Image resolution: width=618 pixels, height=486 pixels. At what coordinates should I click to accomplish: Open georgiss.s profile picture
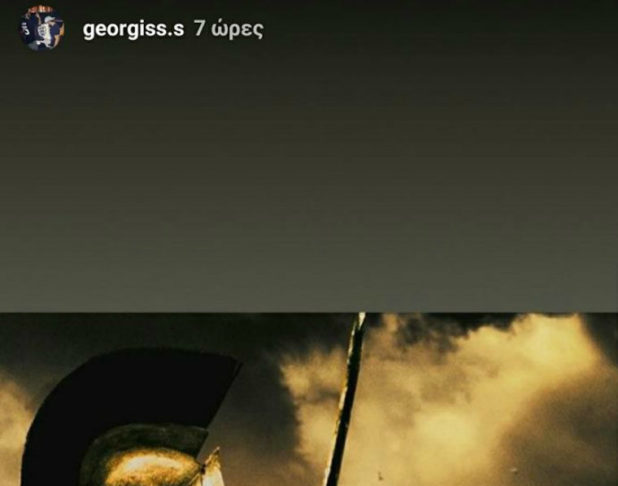coord(42,28)
